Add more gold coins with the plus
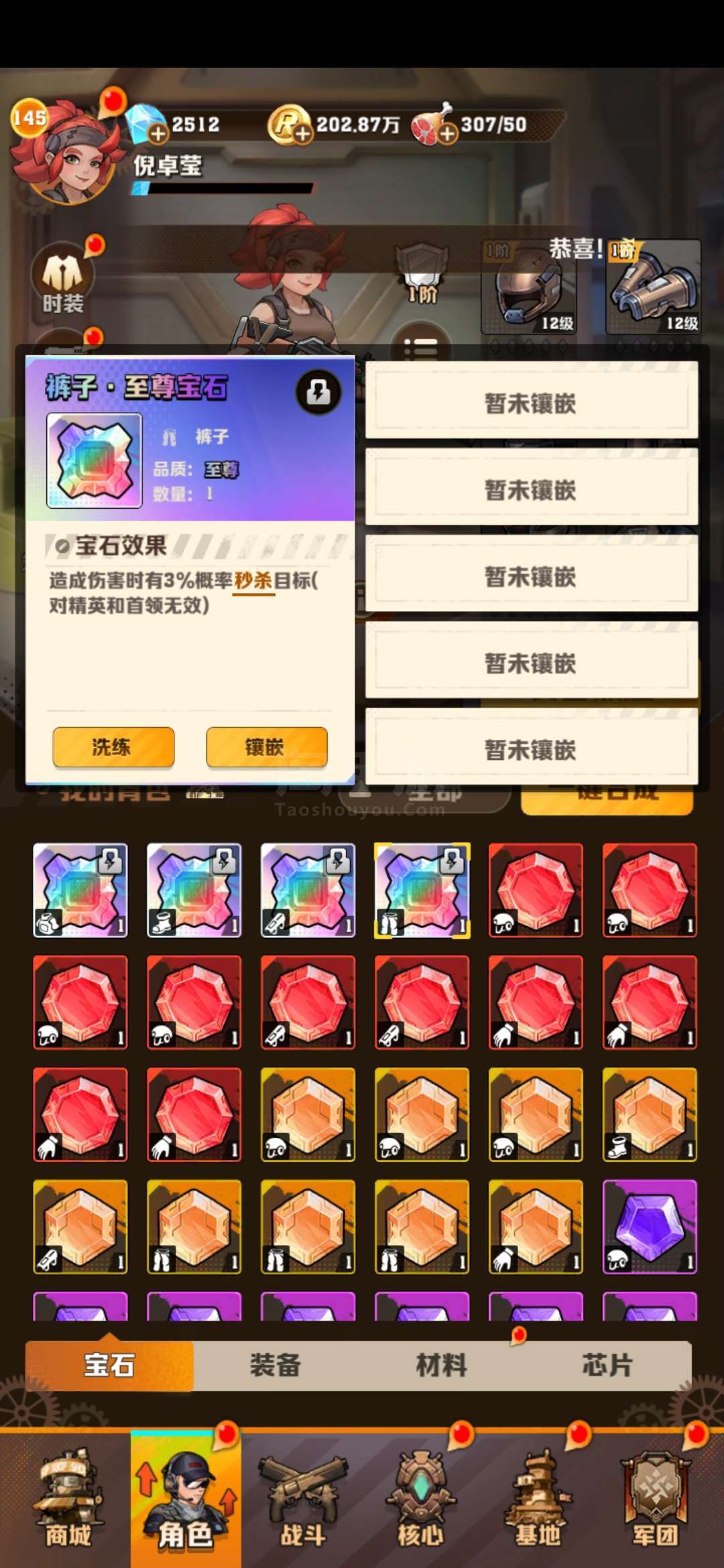 (303, 134)
